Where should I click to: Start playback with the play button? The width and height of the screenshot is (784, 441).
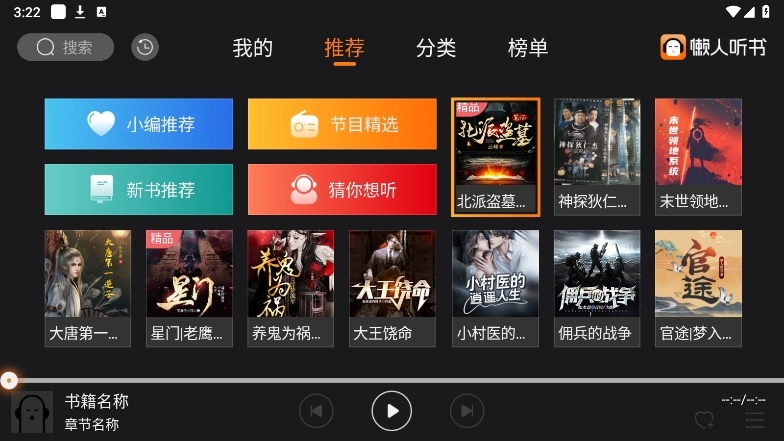(x=392, y=410)
